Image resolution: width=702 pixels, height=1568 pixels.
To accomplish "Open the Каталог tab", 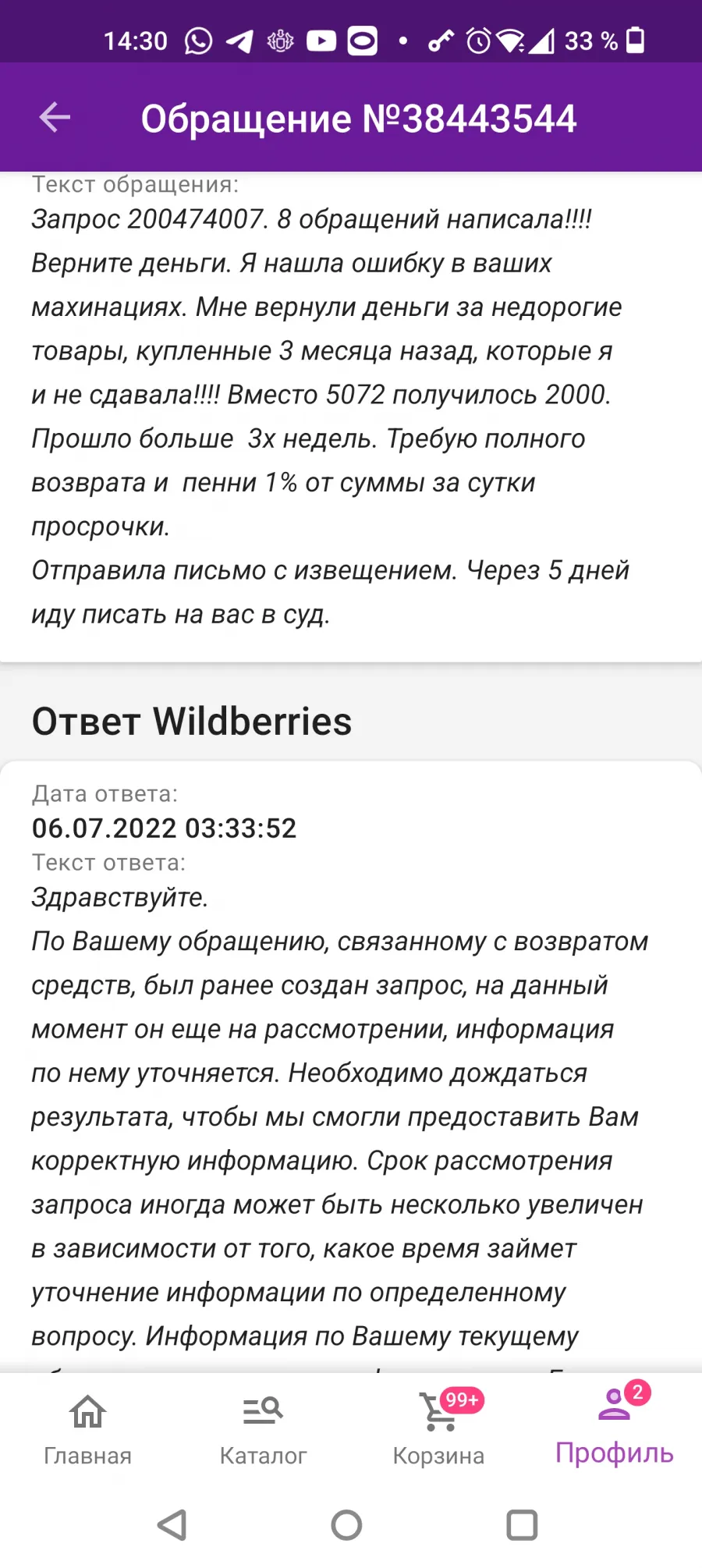I will 263,1430.
